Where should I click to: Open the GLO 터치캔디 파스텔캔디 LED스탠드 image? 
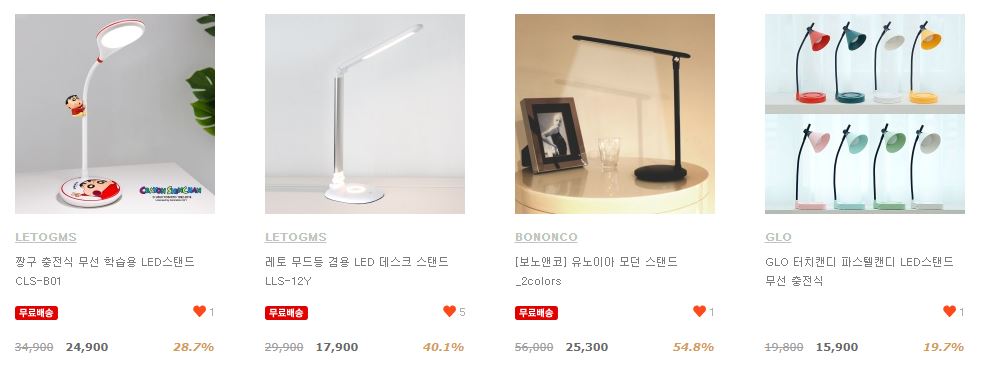click(x=864, y=114)
